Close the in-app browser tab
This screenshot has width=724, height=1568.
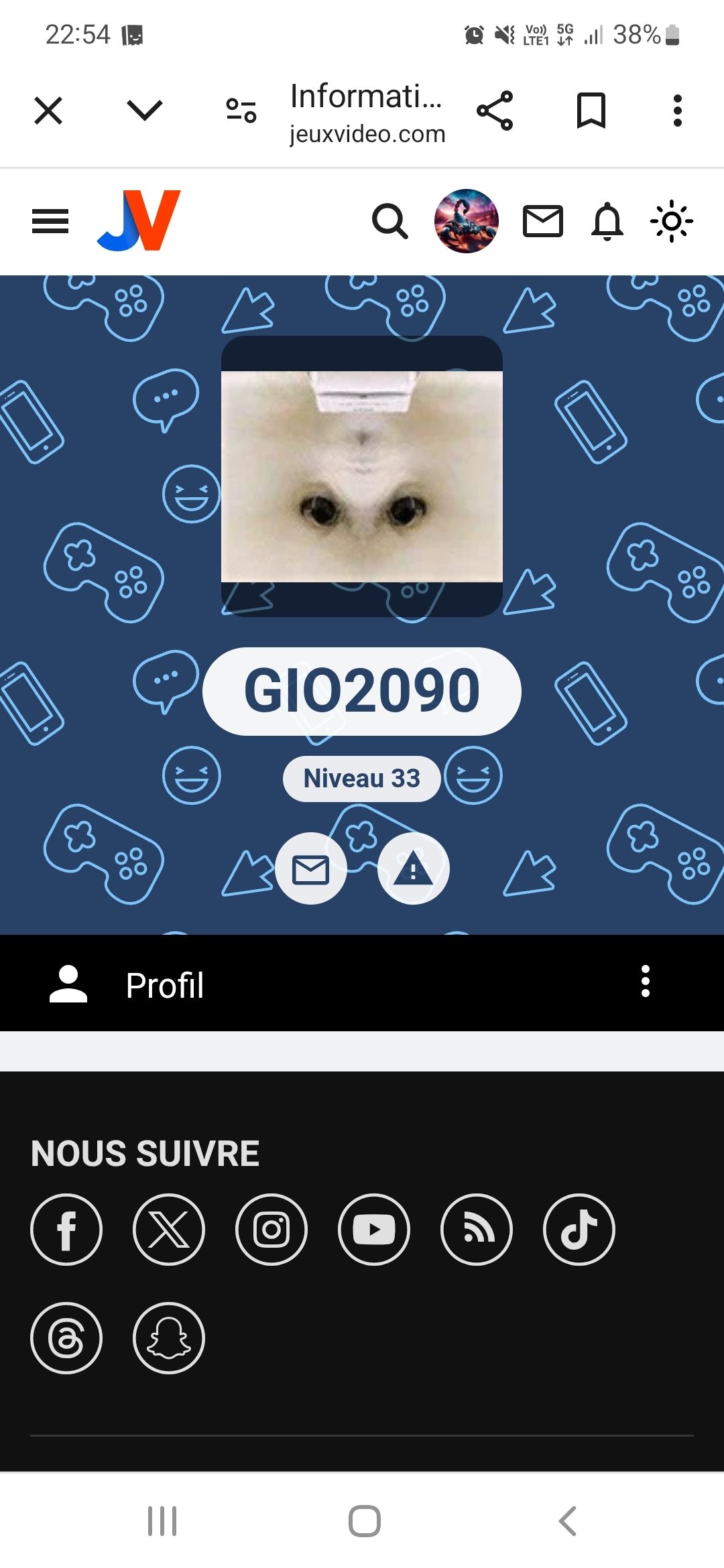tap(48, 111)
